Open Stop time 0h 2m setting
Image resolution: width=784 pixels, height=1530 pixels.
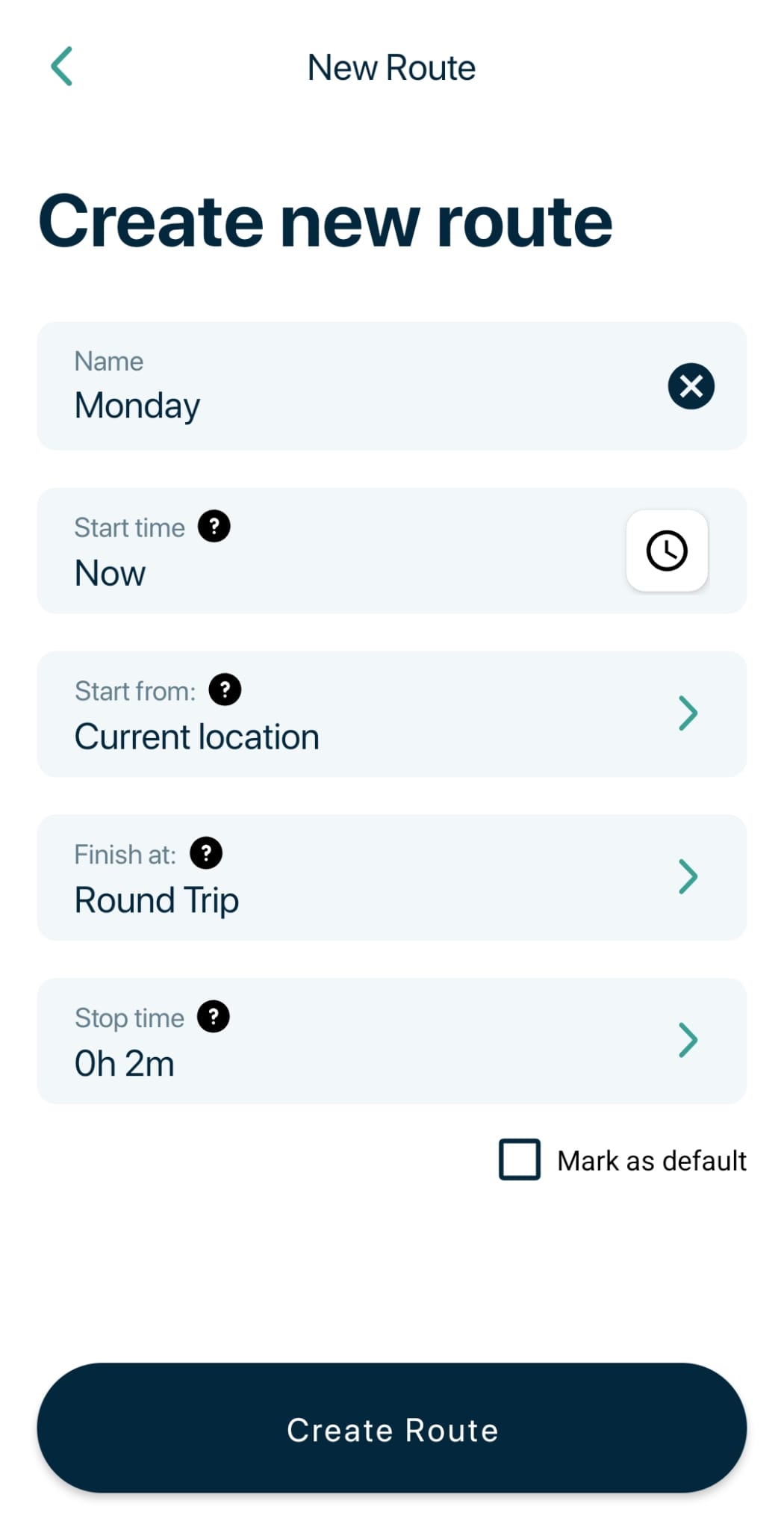391,1041
